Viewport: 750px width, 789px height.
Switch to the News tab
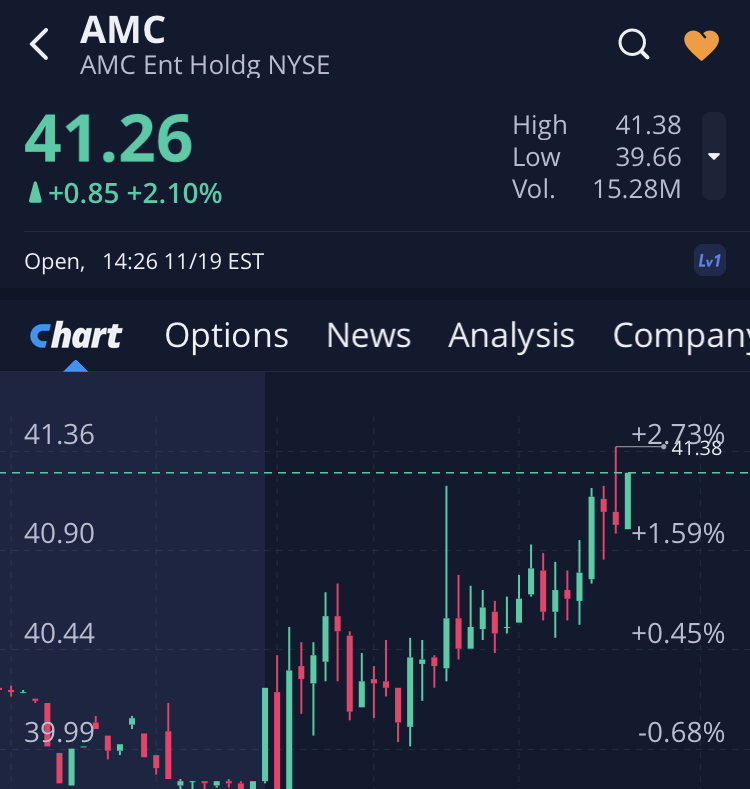pos(368,336)
